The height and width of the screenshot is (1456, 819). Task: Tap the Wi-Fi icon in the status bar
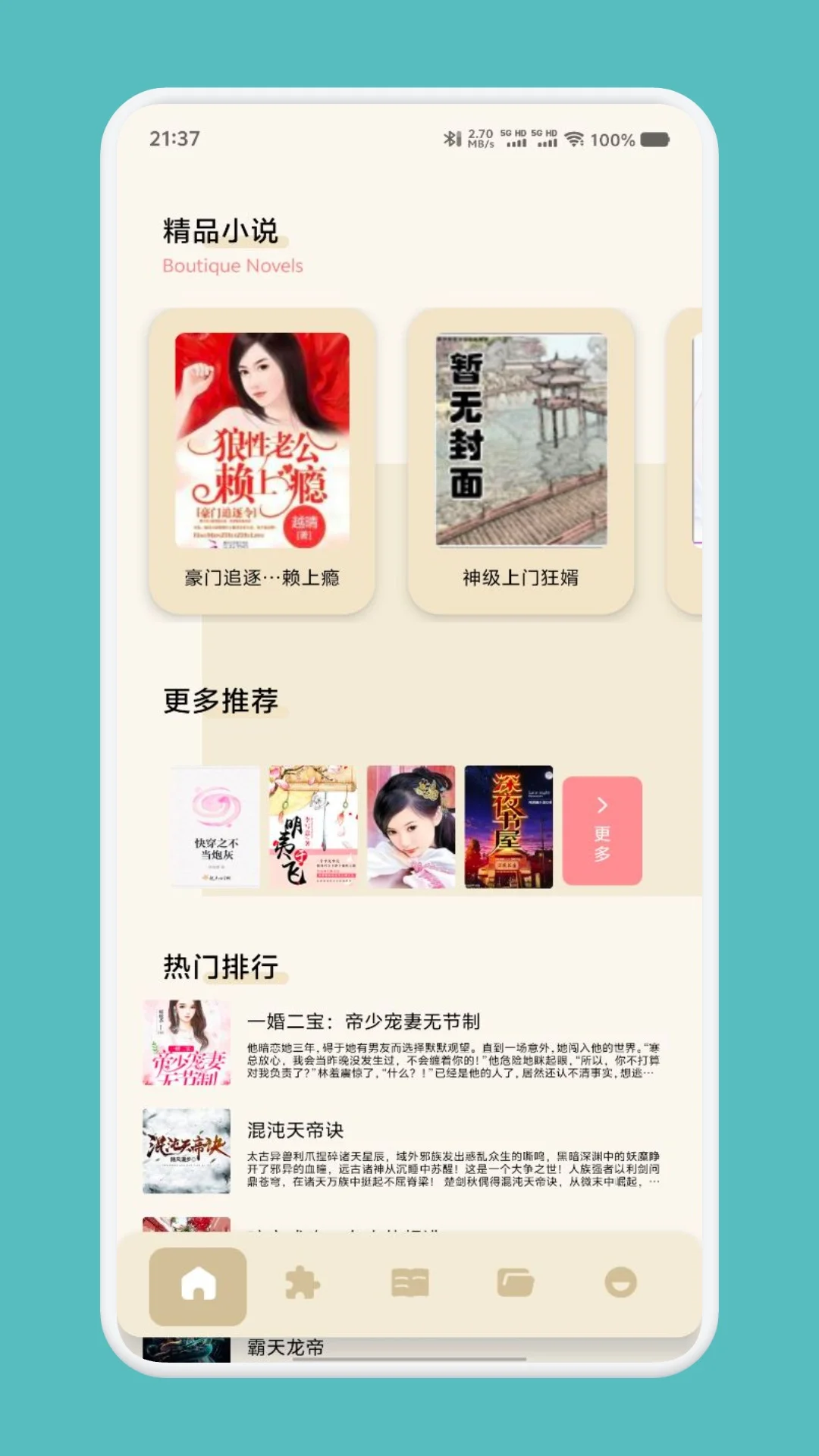(x=571, y=139)
